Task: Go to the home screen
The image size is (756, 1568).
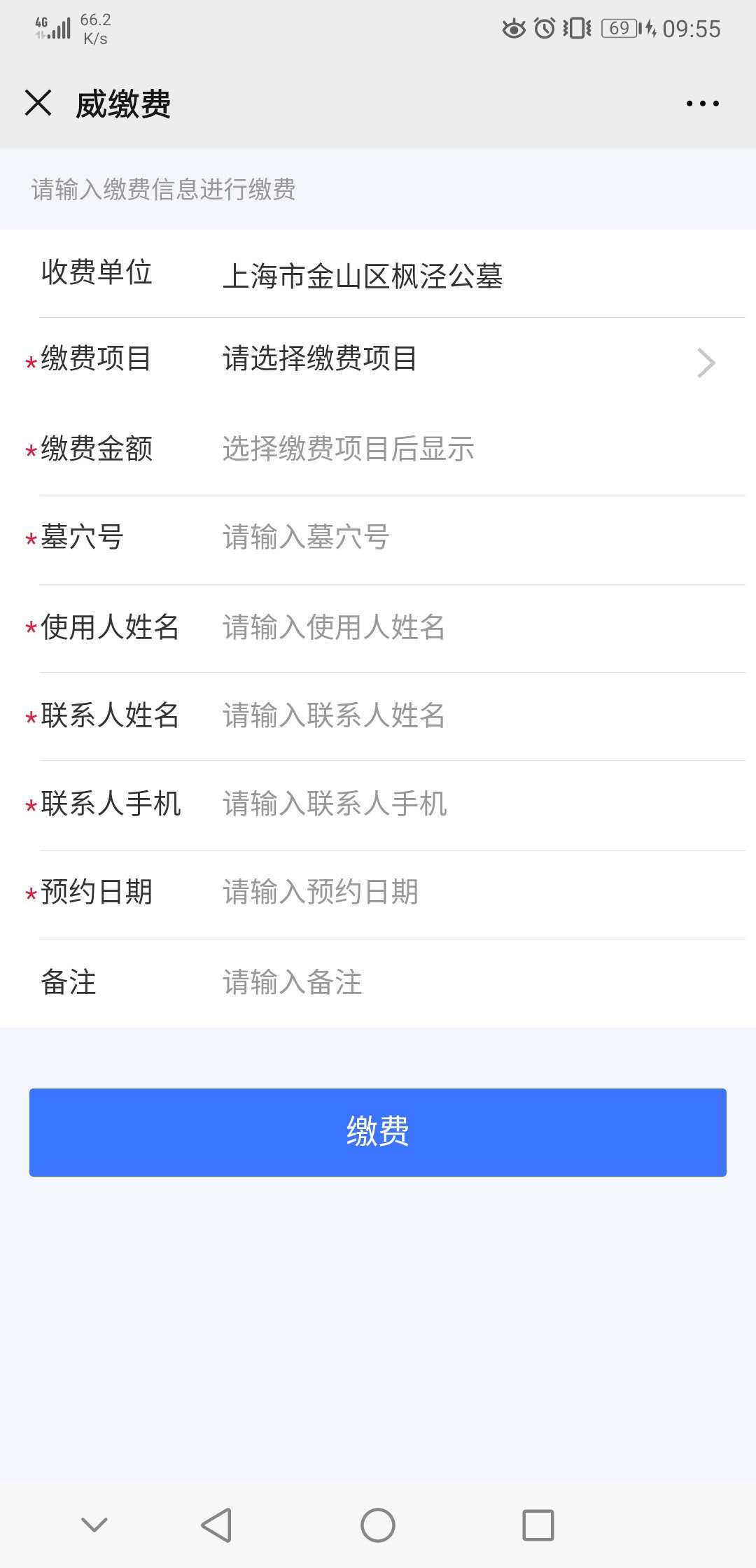Action: click(x=378, y=1525)
